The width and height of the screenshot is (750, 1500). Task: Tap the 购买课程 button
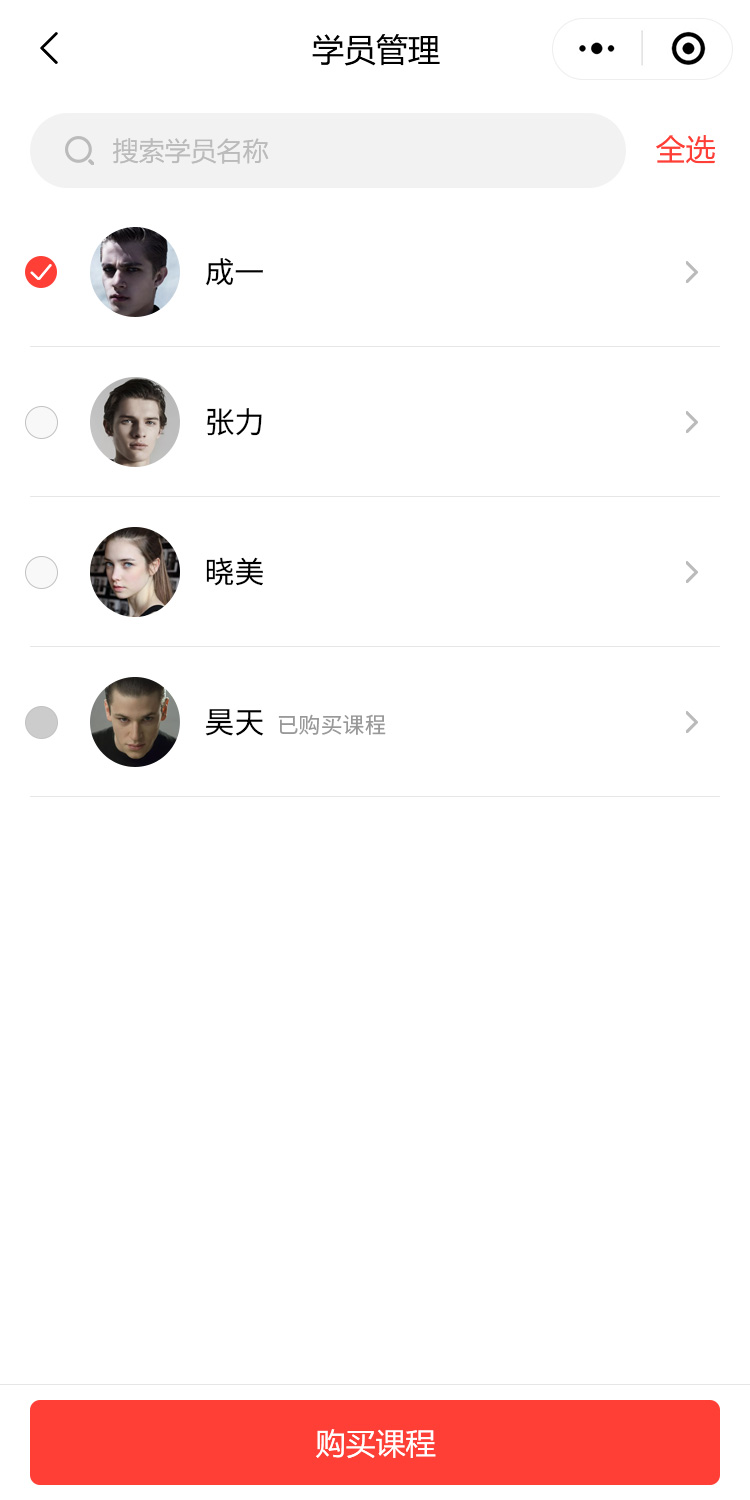coord(375,1443)
